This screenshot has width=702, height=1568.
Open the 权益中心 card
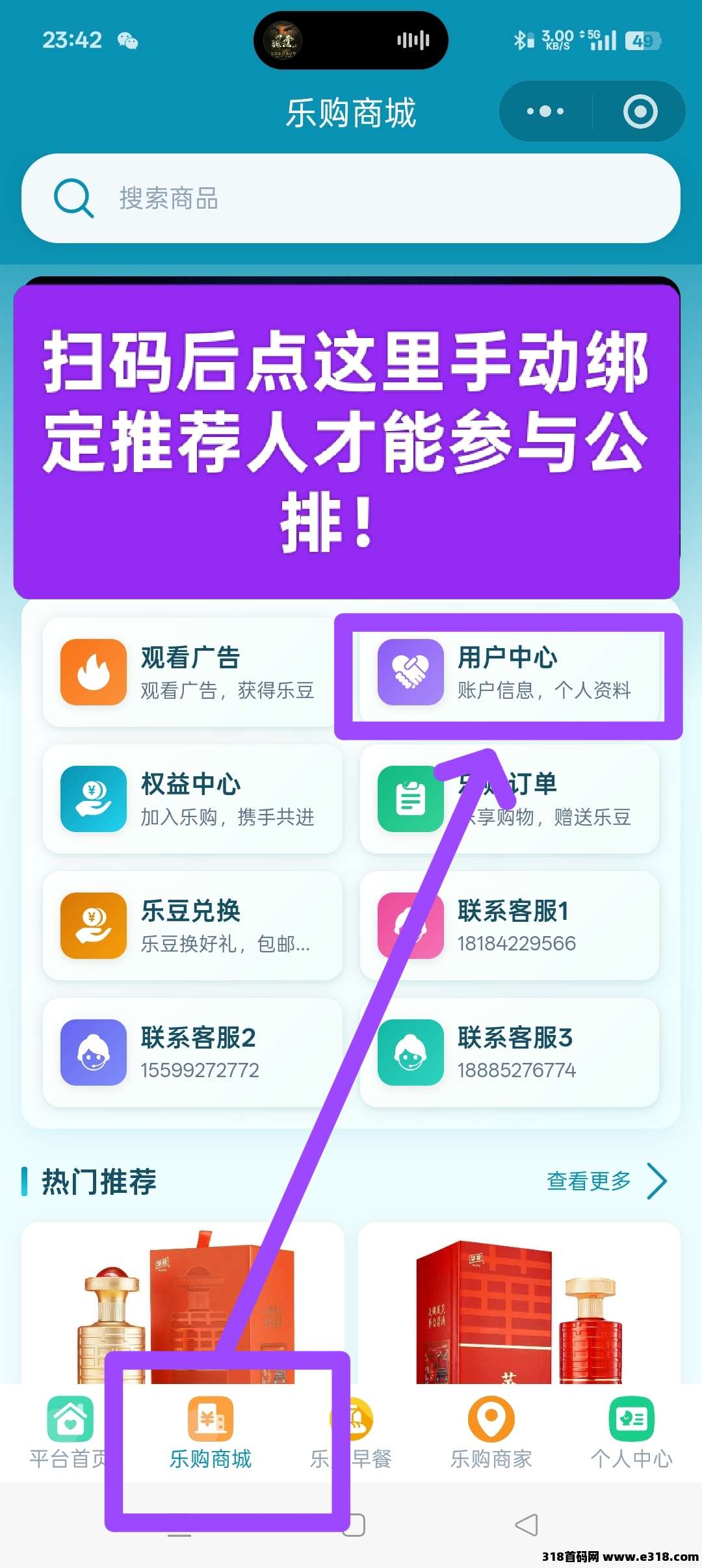[192, 799]
